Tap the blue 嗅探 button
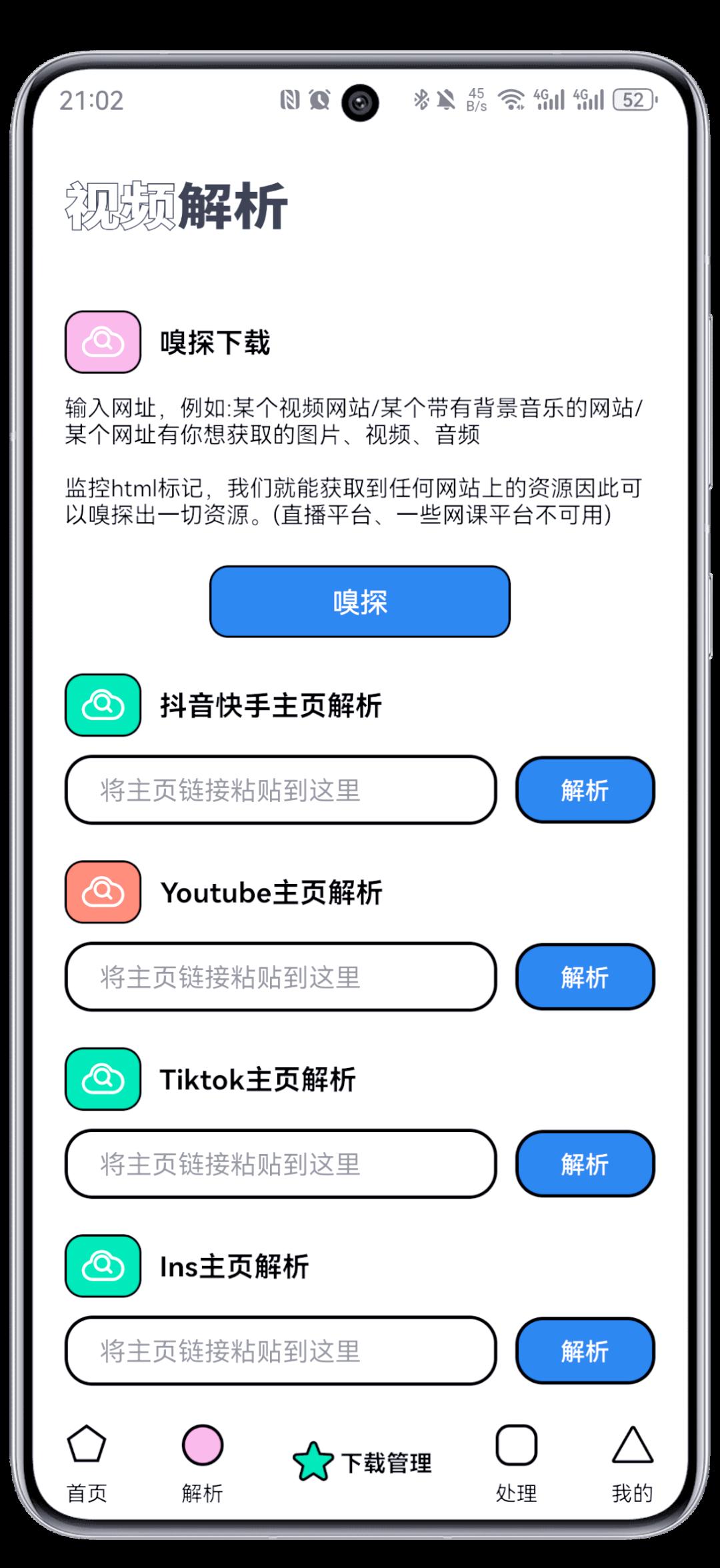 359,601
